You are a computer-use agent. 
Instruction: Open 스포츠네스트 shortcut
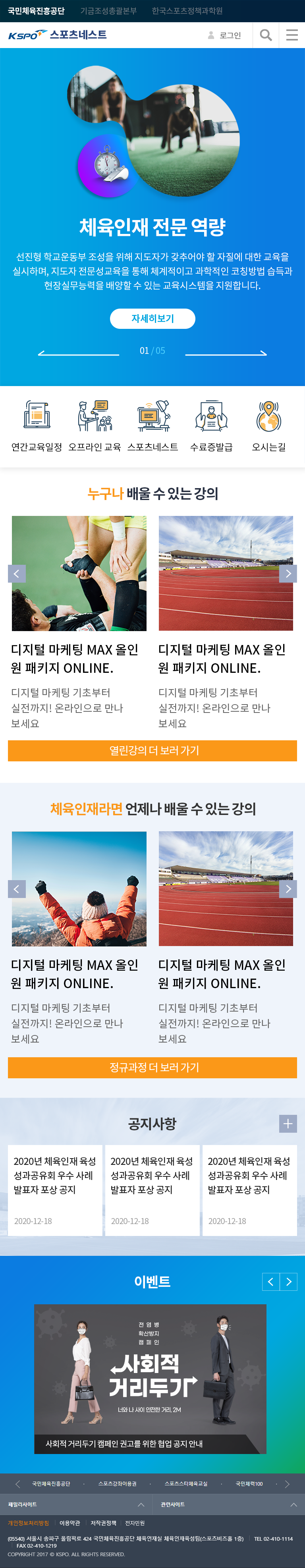[153, 425]
